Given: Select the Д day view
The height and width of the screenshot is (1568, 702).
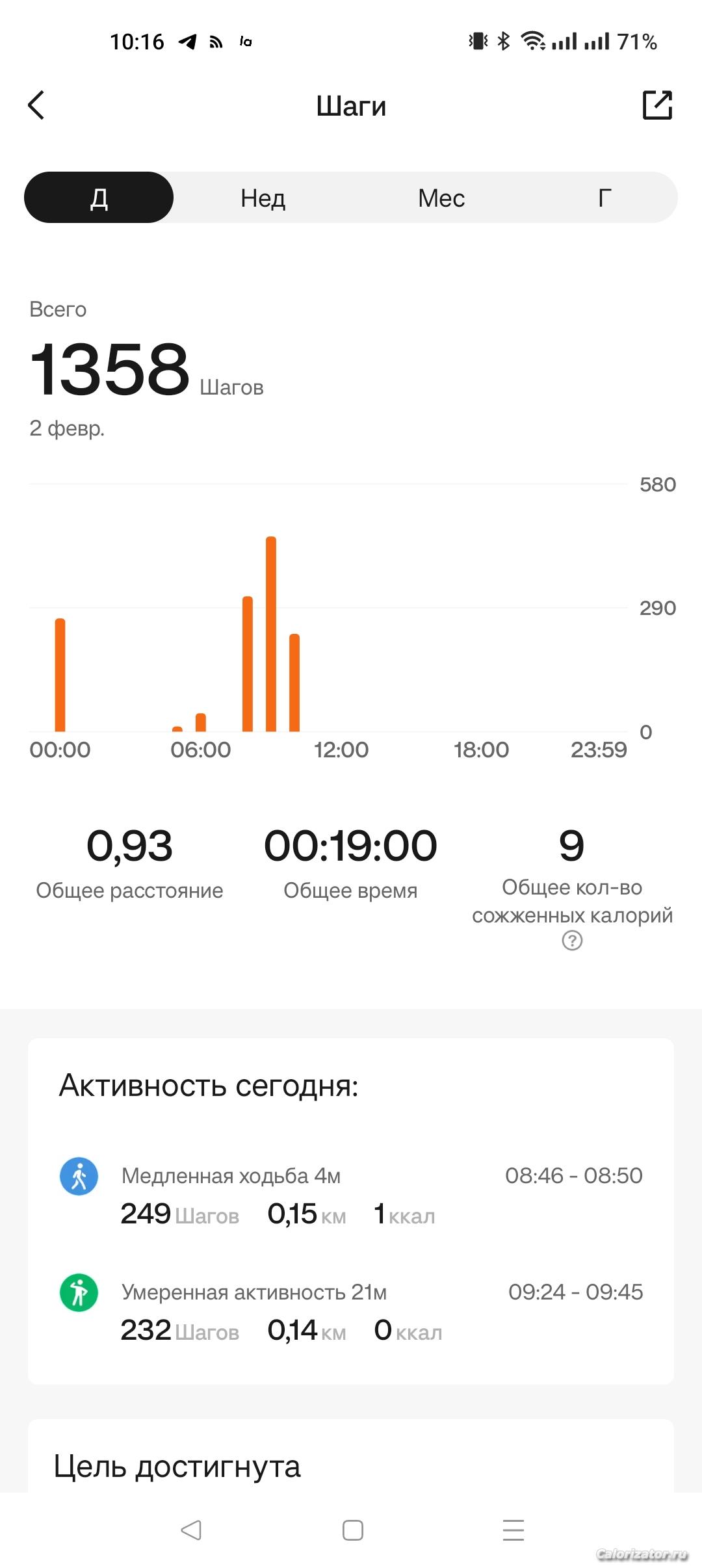Looking at the screenshot, I should 99,198.
